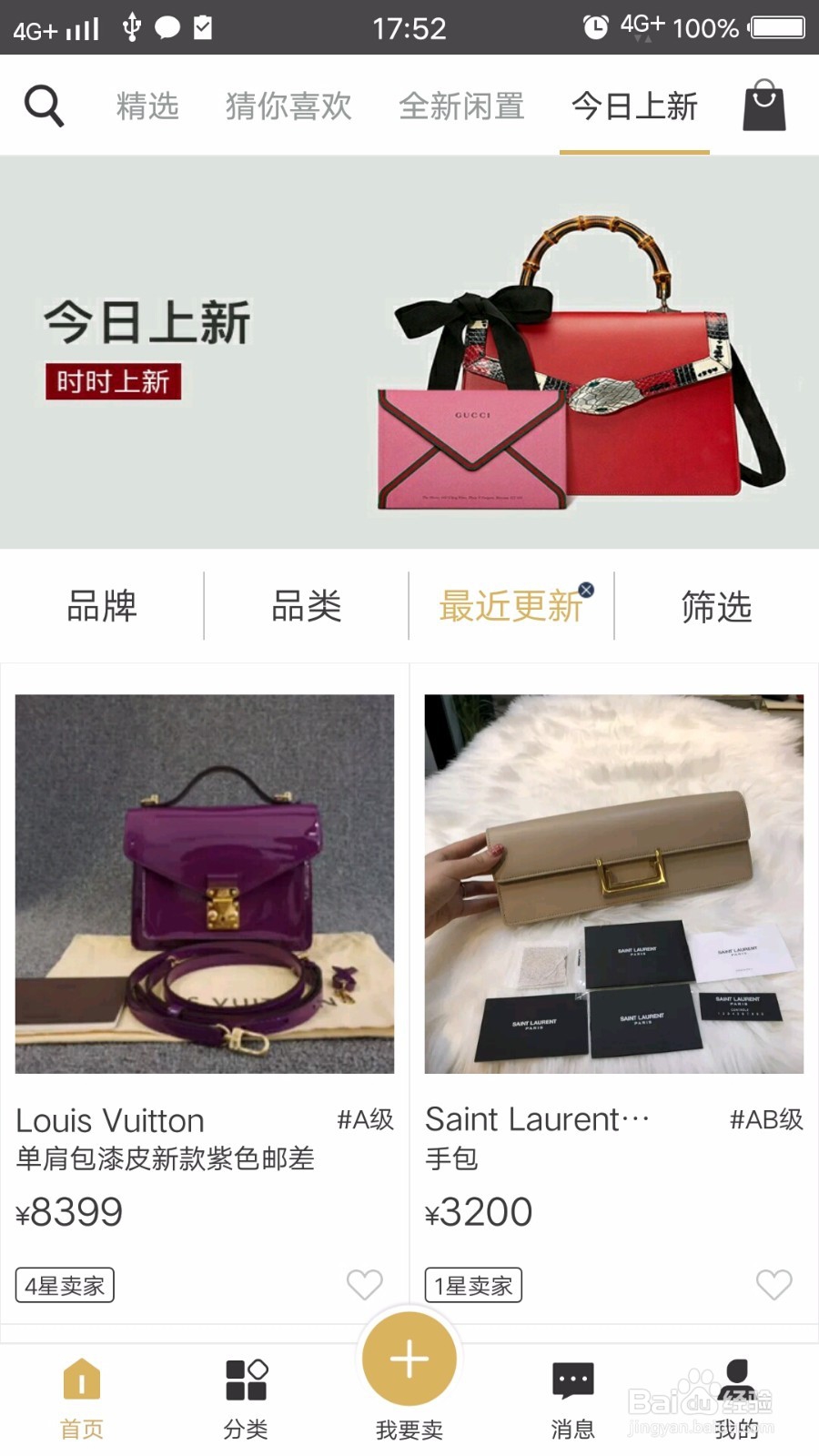The height and width of the screenshot is (1456, 819).
Task: Open the 品类 category filter
Action: click(x=307, y=606)
